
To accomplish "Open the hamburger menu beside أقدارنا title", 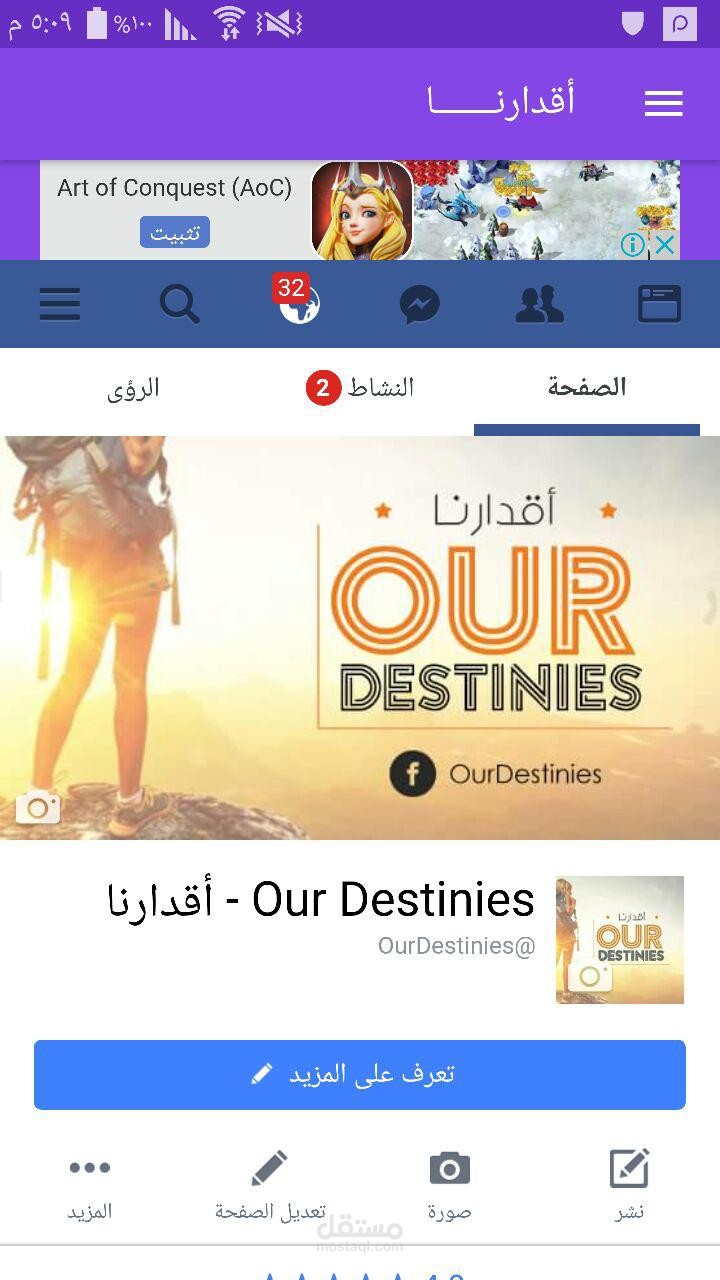I will coord(663,103).
